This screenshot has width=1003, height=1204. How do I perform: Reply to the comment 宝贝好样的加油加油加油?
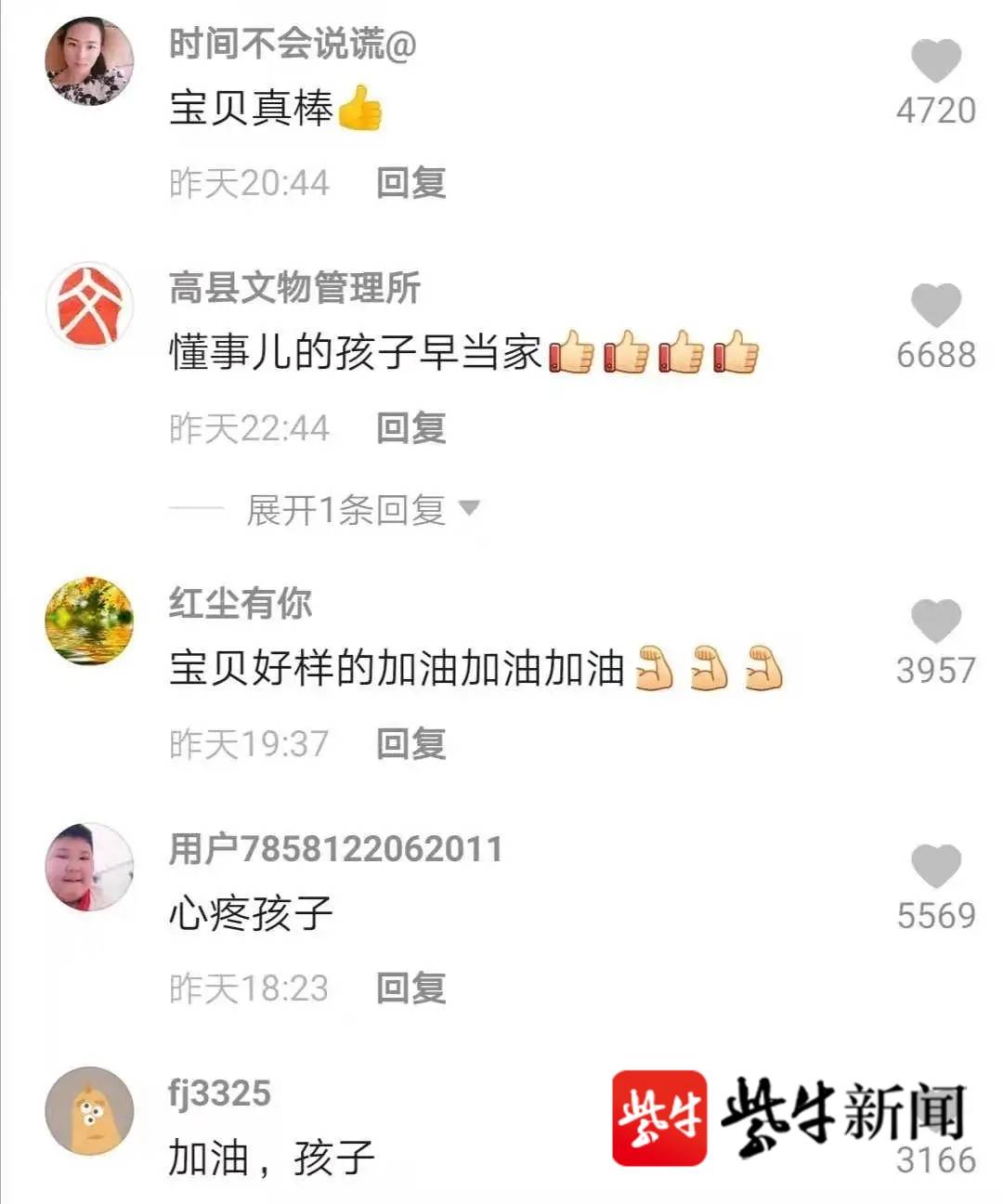[x=410, y=744]
